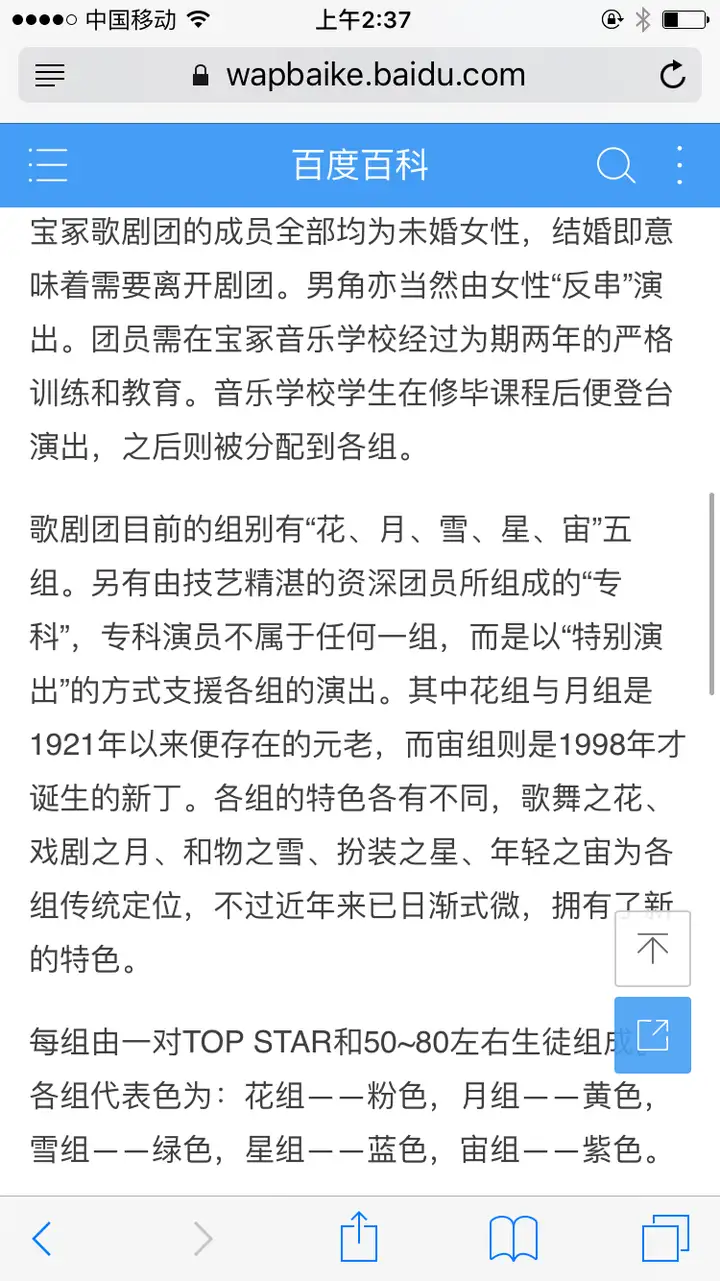Open Safari reader view icon
The height and width of the screenshot is (1281, 720).
point(49,75)
